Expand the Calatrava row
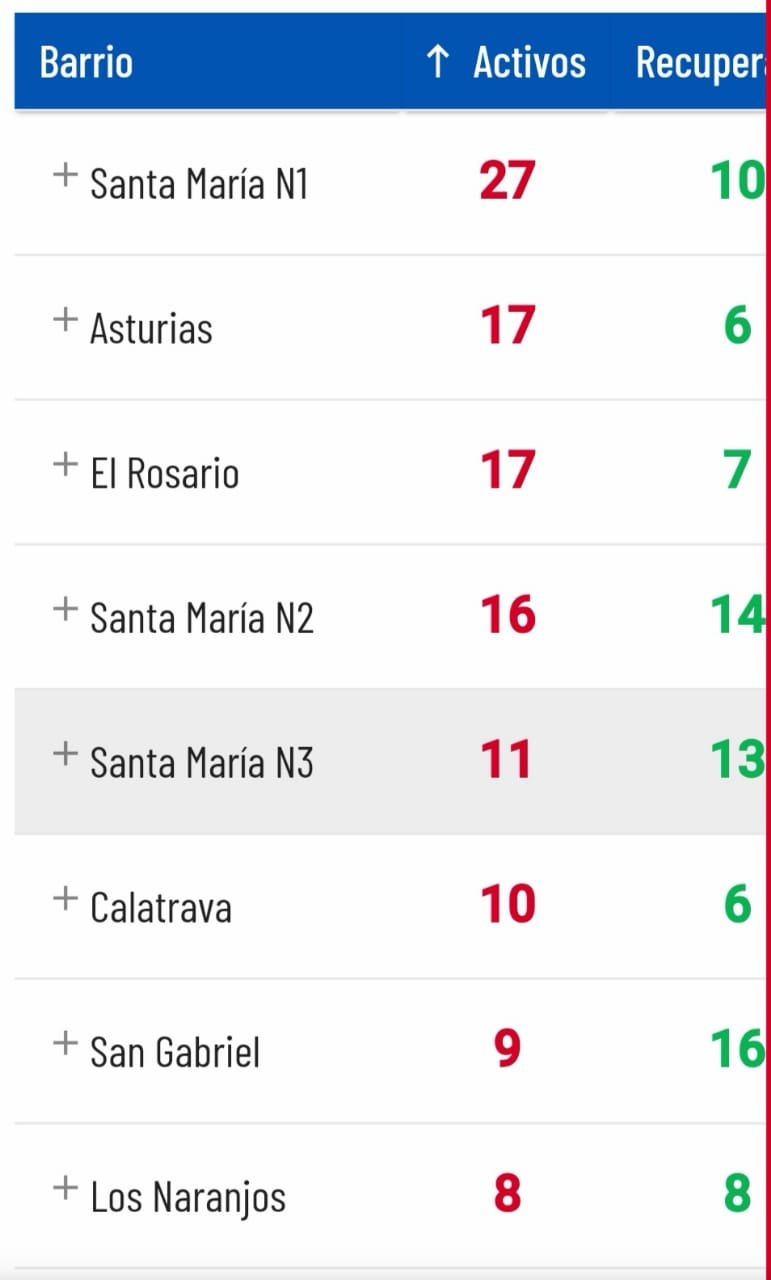Screen dimensions: 771x1280 (65, 898)
